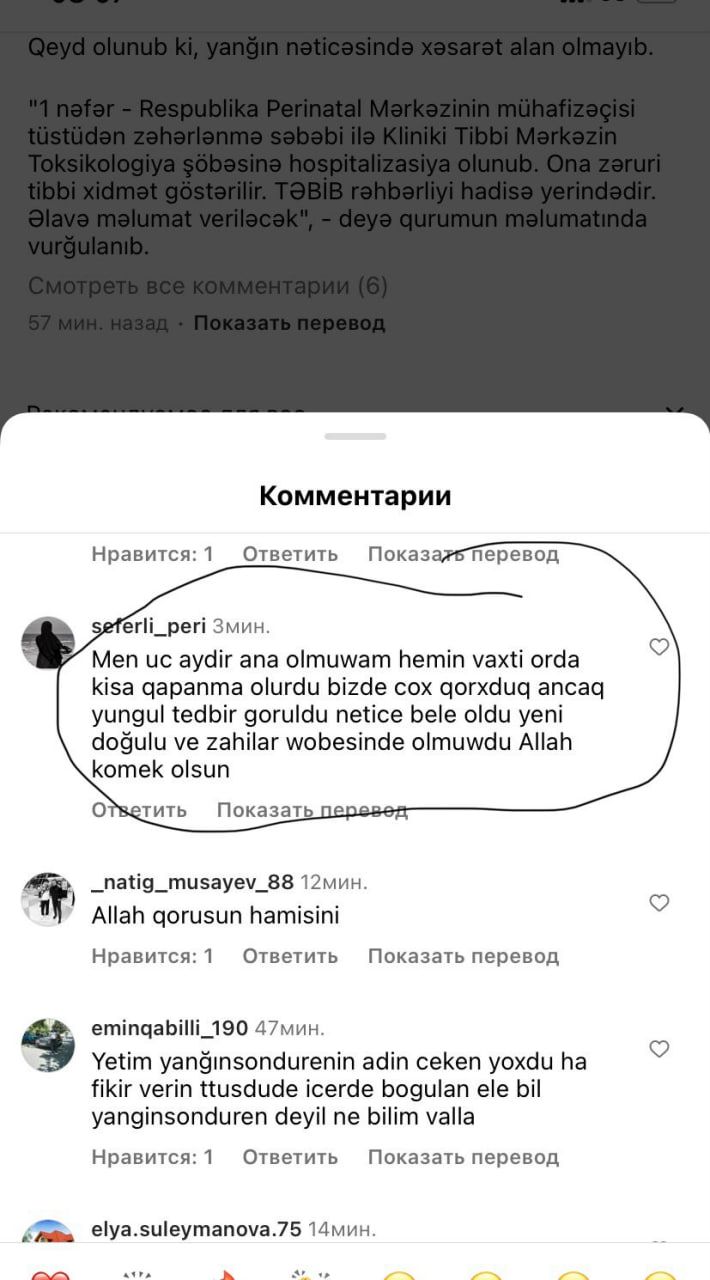Open _natig_musayev_88's profile avatar

point(48,899)
